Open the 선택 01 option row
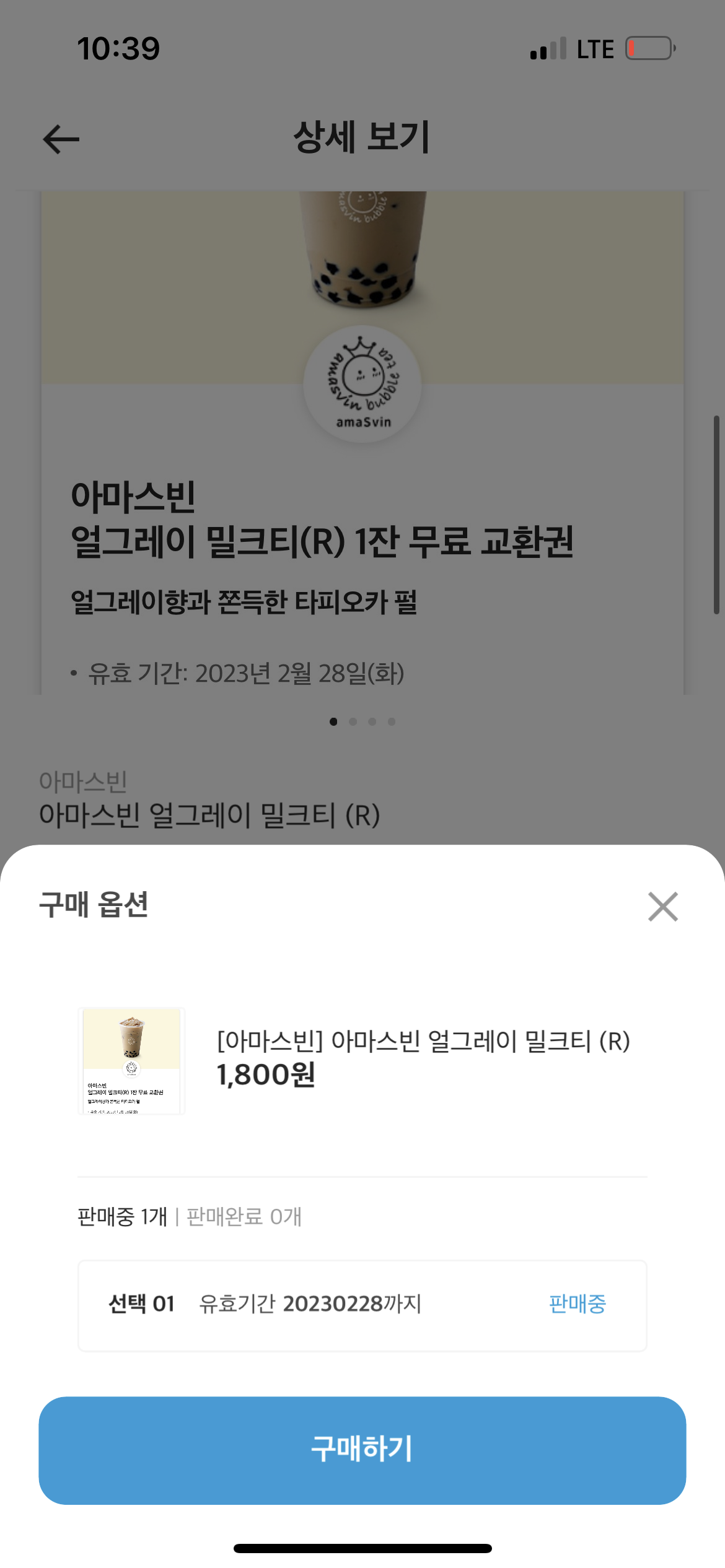This screenshot has width=725, height=1568. 141,1303
